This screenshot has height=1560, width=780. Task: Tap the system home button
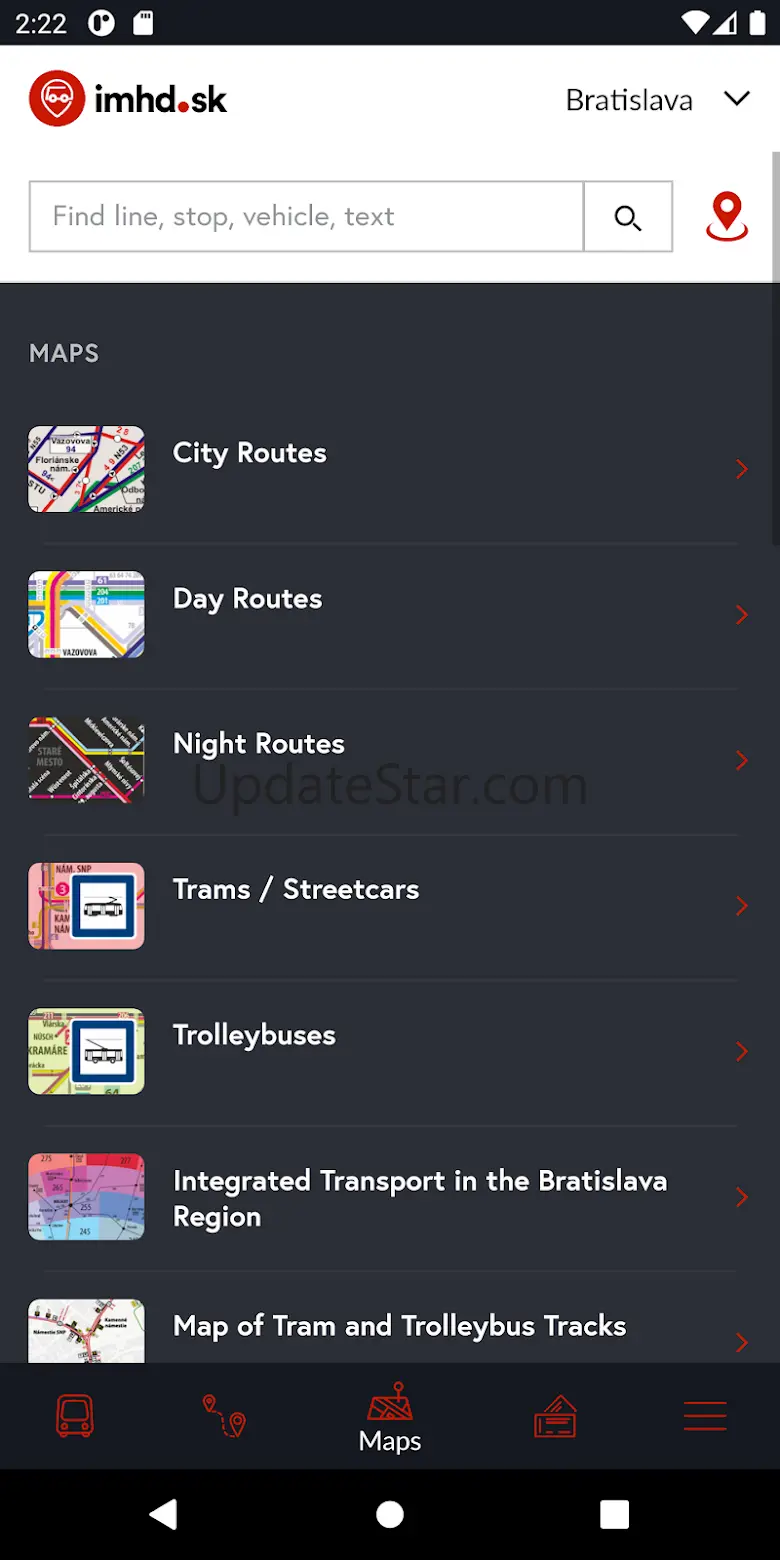point(390,1514)
